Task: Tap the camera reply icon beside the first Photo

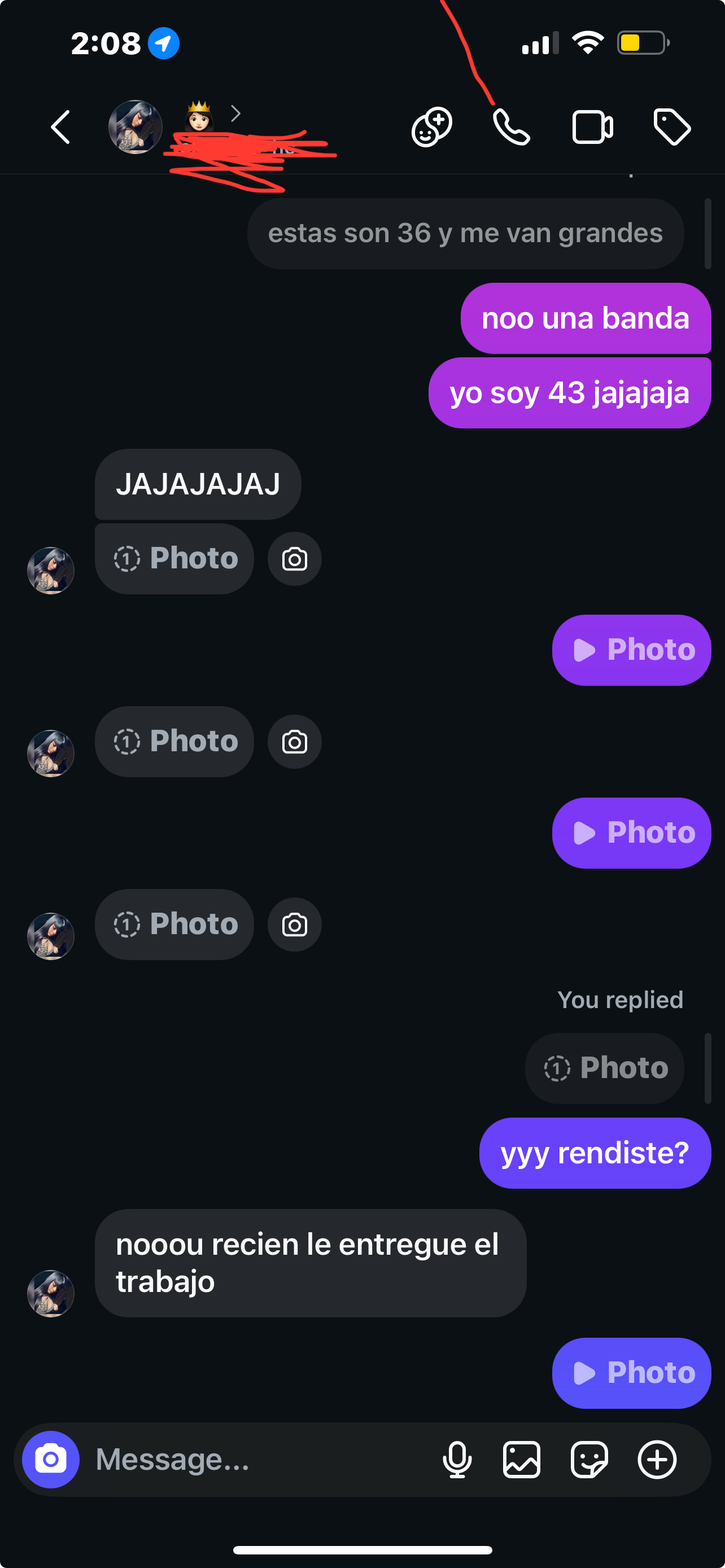Action: pyautogui.click(x=295, y=559)
